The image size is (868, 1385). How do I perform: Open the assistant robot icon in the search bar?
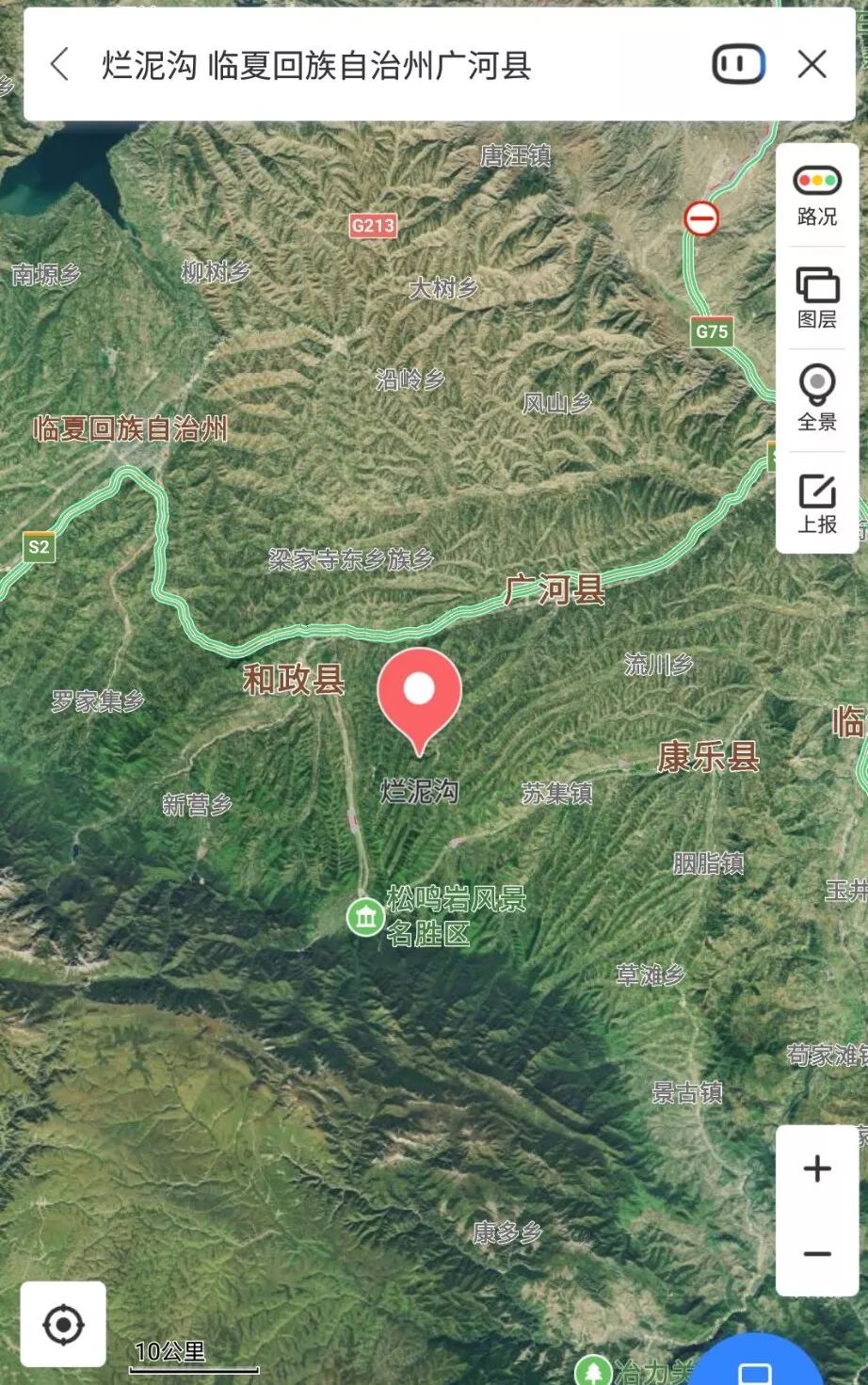[x=738, y=65]
